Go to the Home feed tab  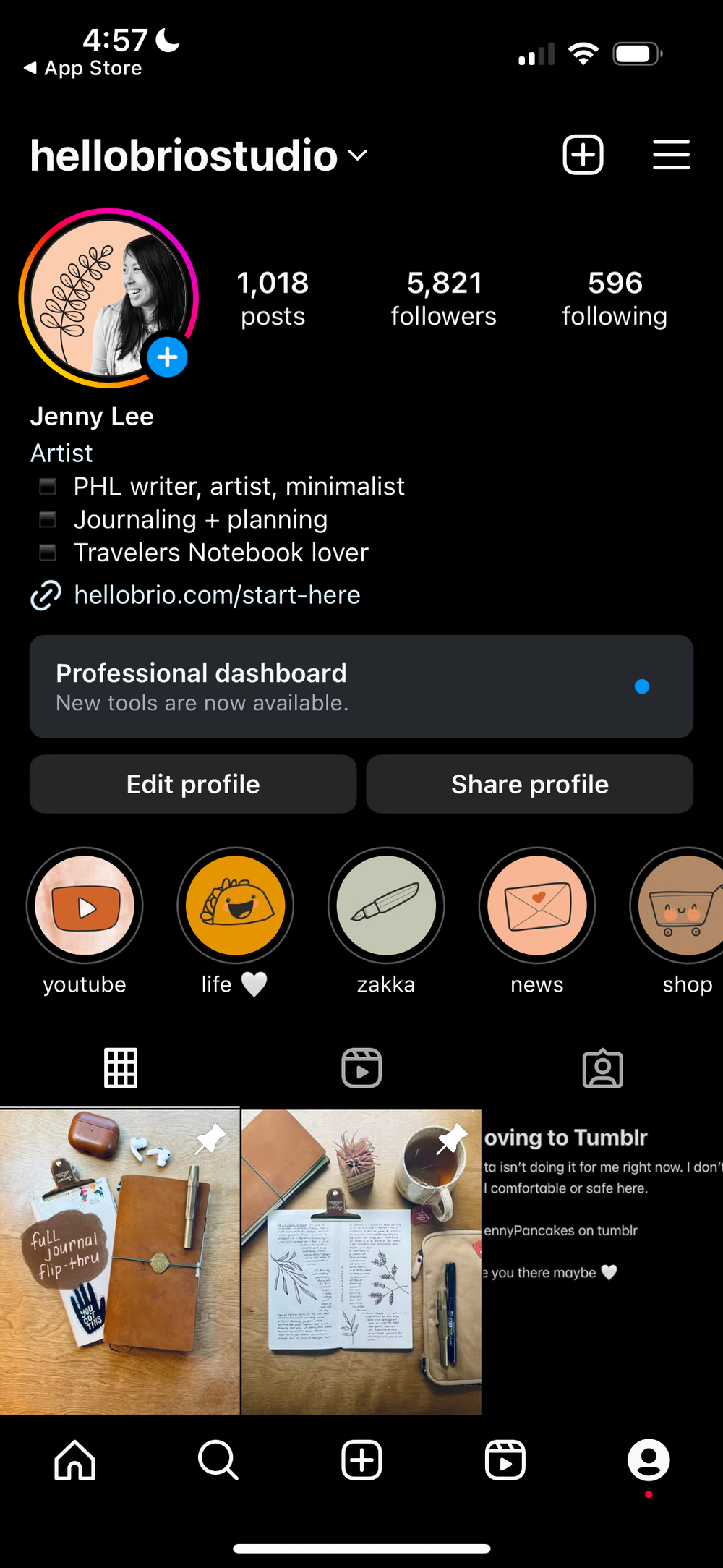tap(74, 1460)
